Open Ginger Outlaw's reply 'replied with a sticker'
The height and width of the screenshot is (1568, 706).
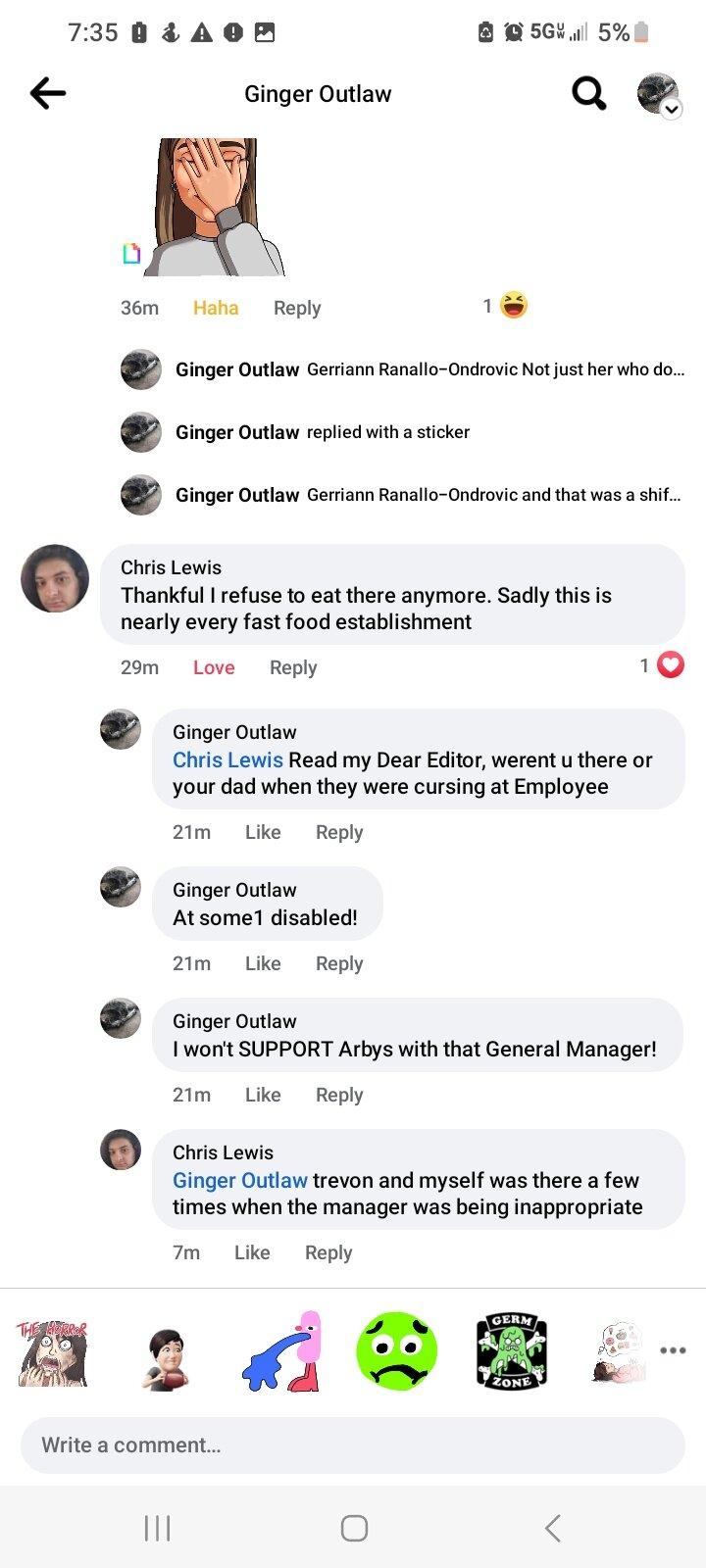pyautogui.click(x=387, y=432)
